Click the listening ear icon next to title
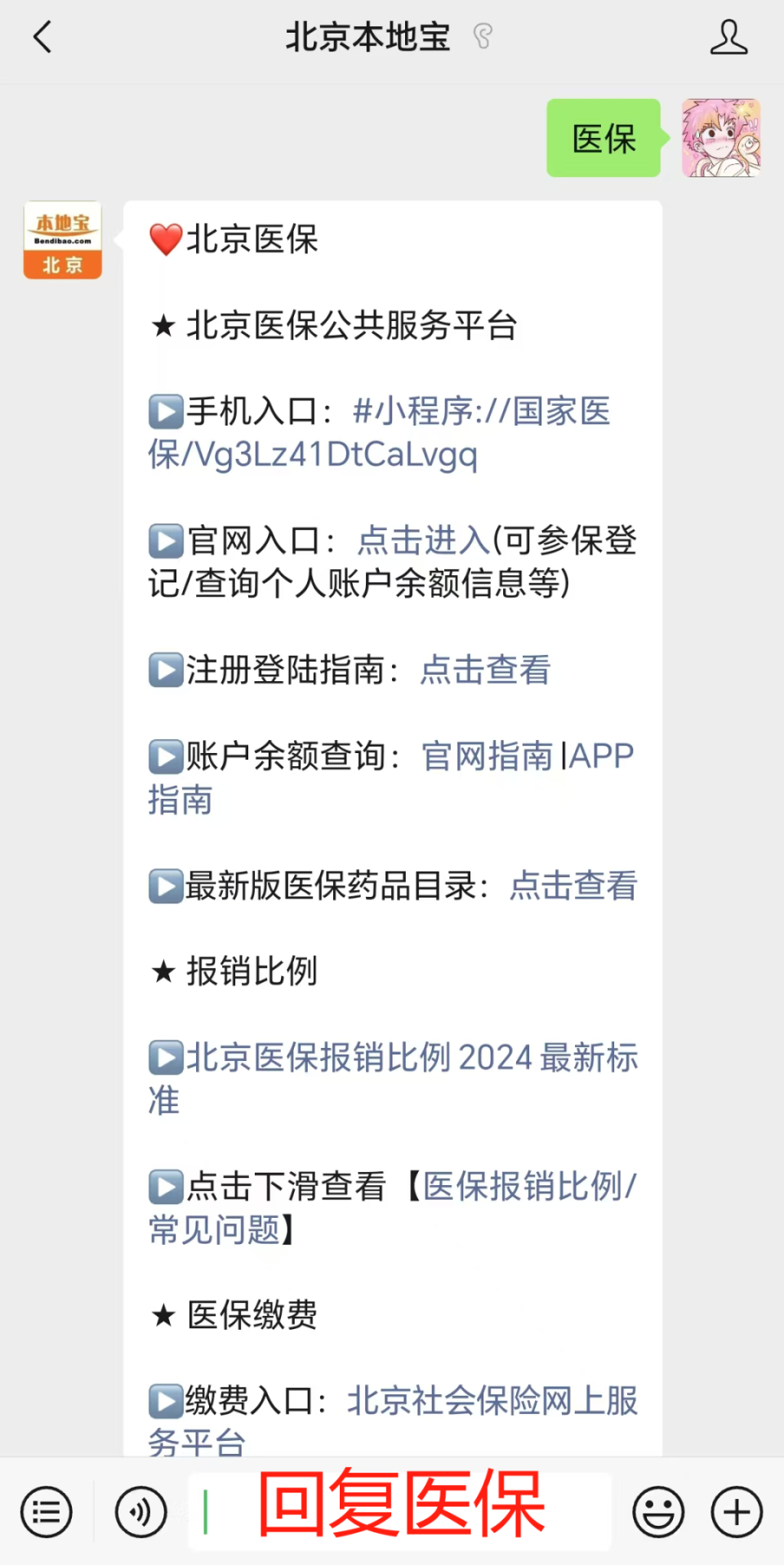This screenshot has width=784, height=1565. click(x=483, y=37)
